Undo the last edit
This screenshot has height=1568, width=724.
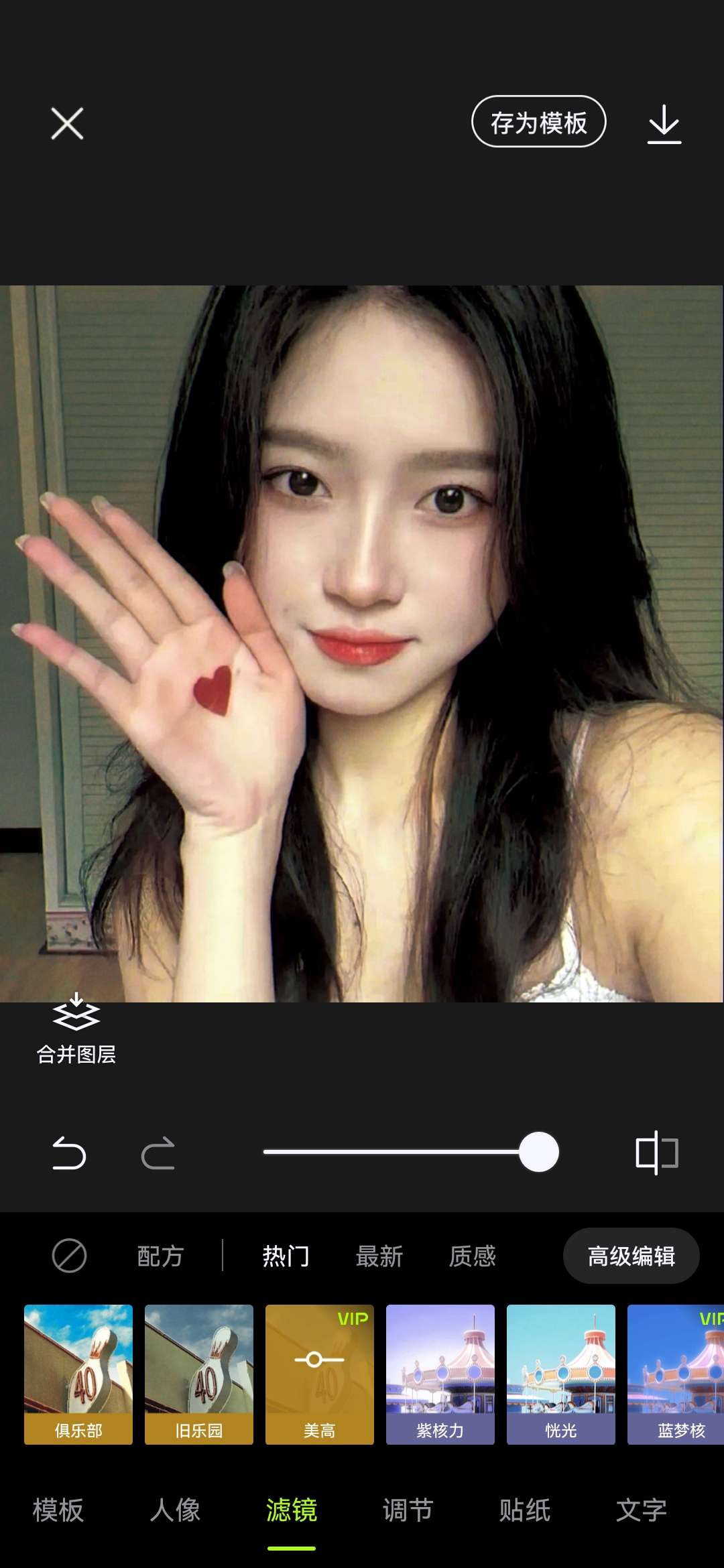tap(69, 1153)
